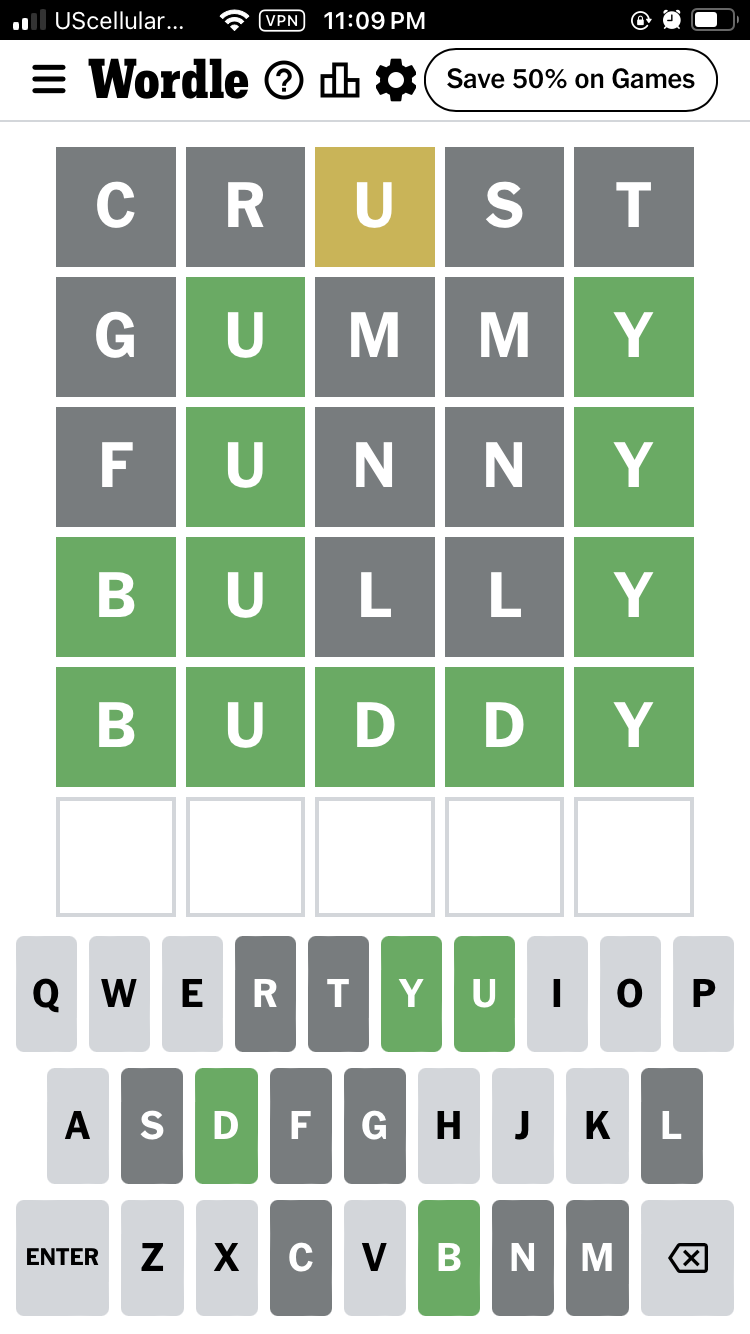Enter the letter V
The width and height of the screenshot is (750, 1334).
coord(375,1258)
